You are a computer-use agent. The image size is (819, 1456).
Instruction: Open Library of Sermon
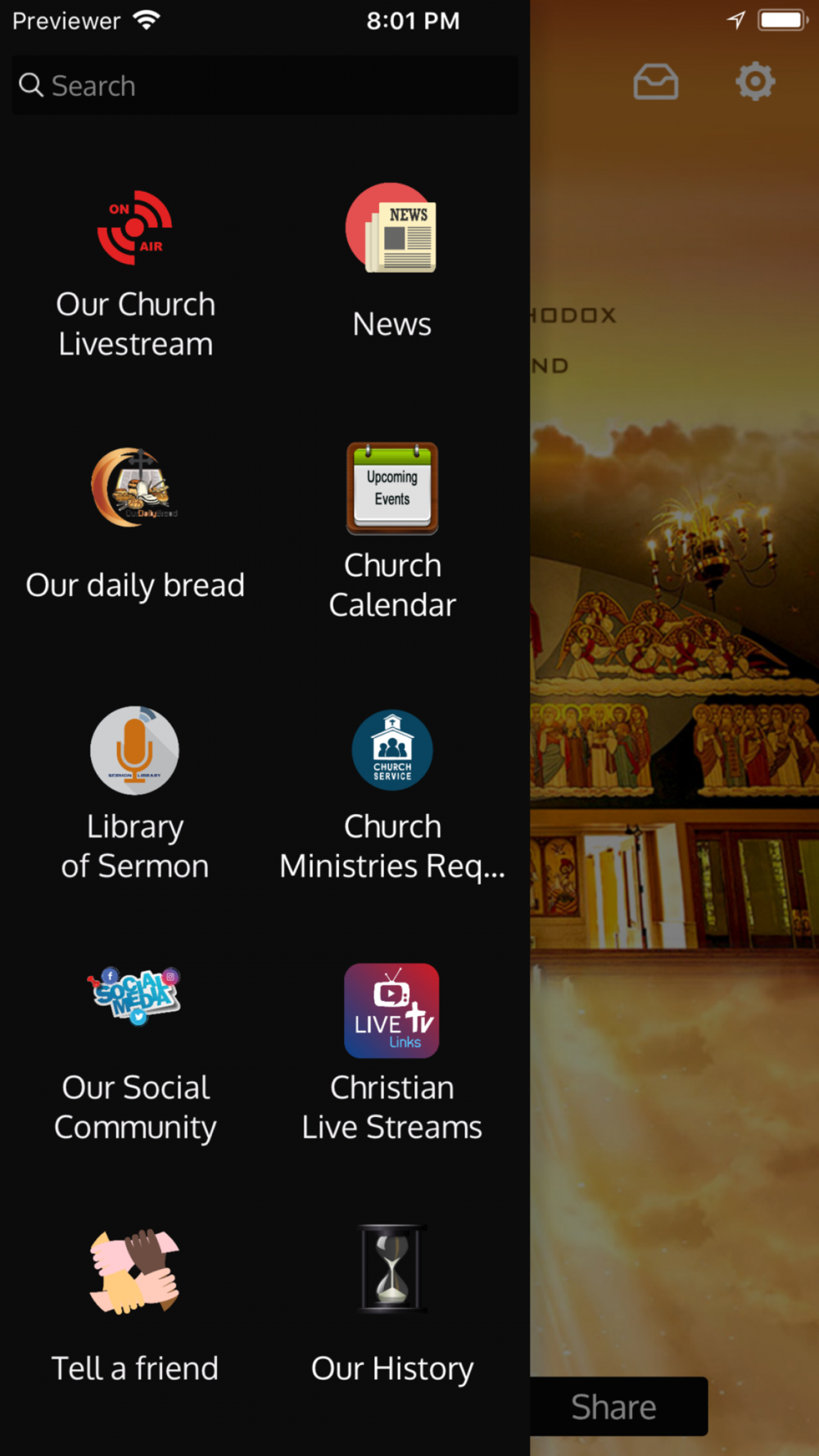pos(135,793)
